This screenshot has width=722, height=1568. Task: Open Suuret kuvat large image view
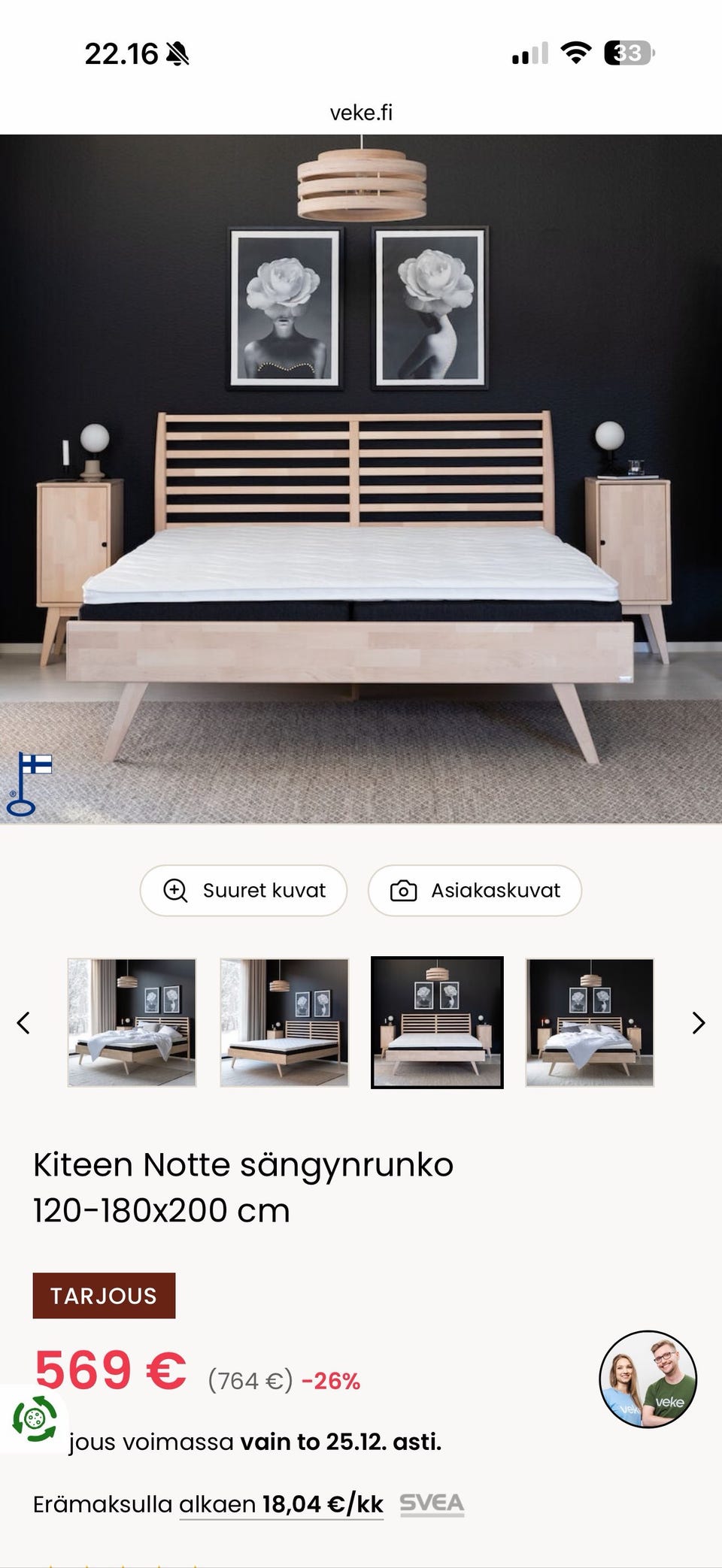coord(244,891)
